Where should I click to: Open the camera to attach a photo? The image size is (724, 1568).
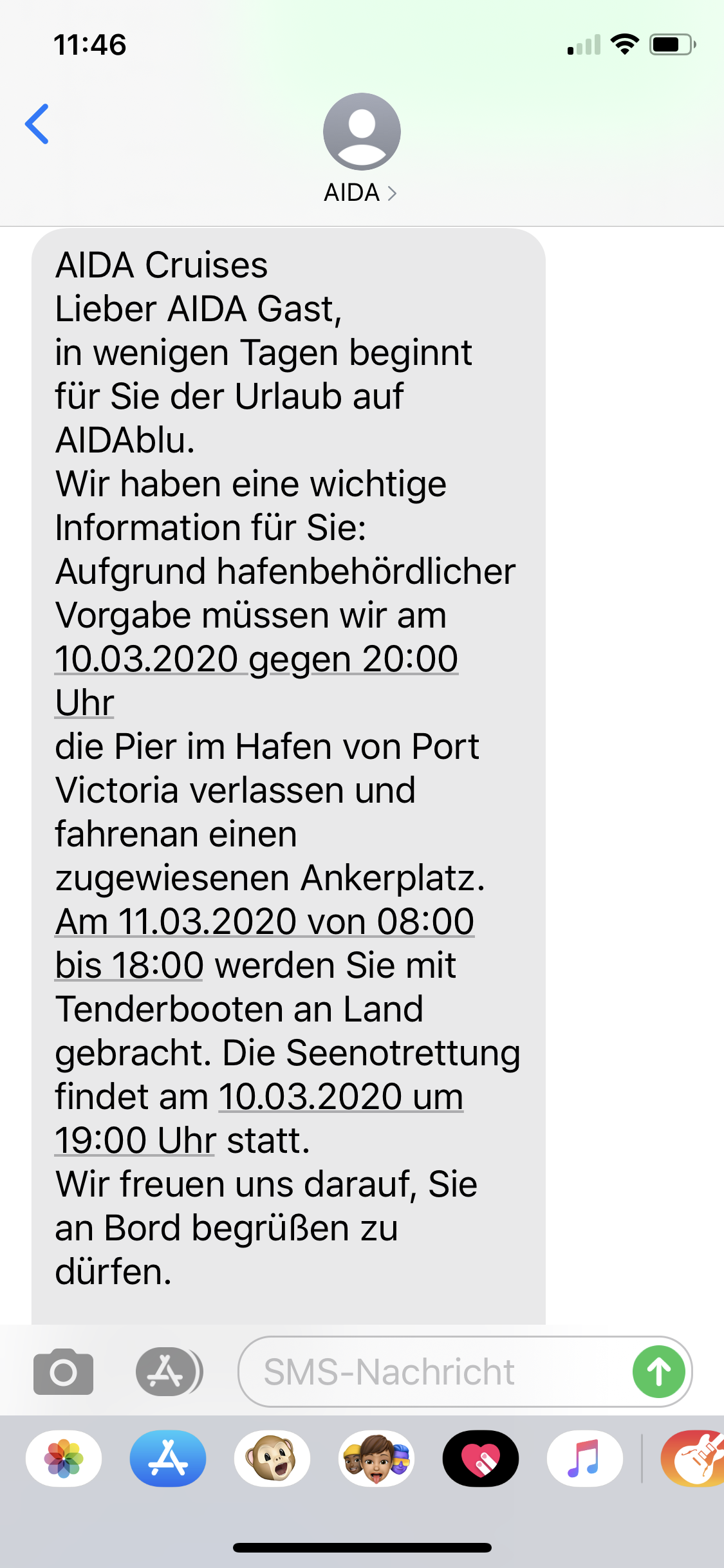[x=63, y=1372]
